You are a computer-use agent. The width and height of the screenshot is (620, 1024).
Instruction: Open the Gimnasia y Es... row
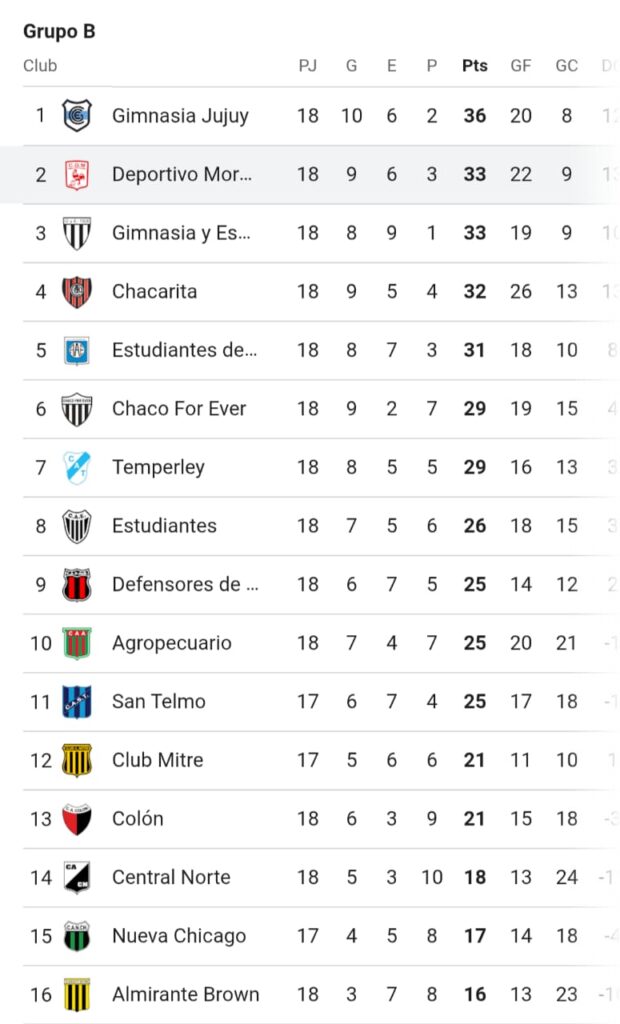point(310,233)
